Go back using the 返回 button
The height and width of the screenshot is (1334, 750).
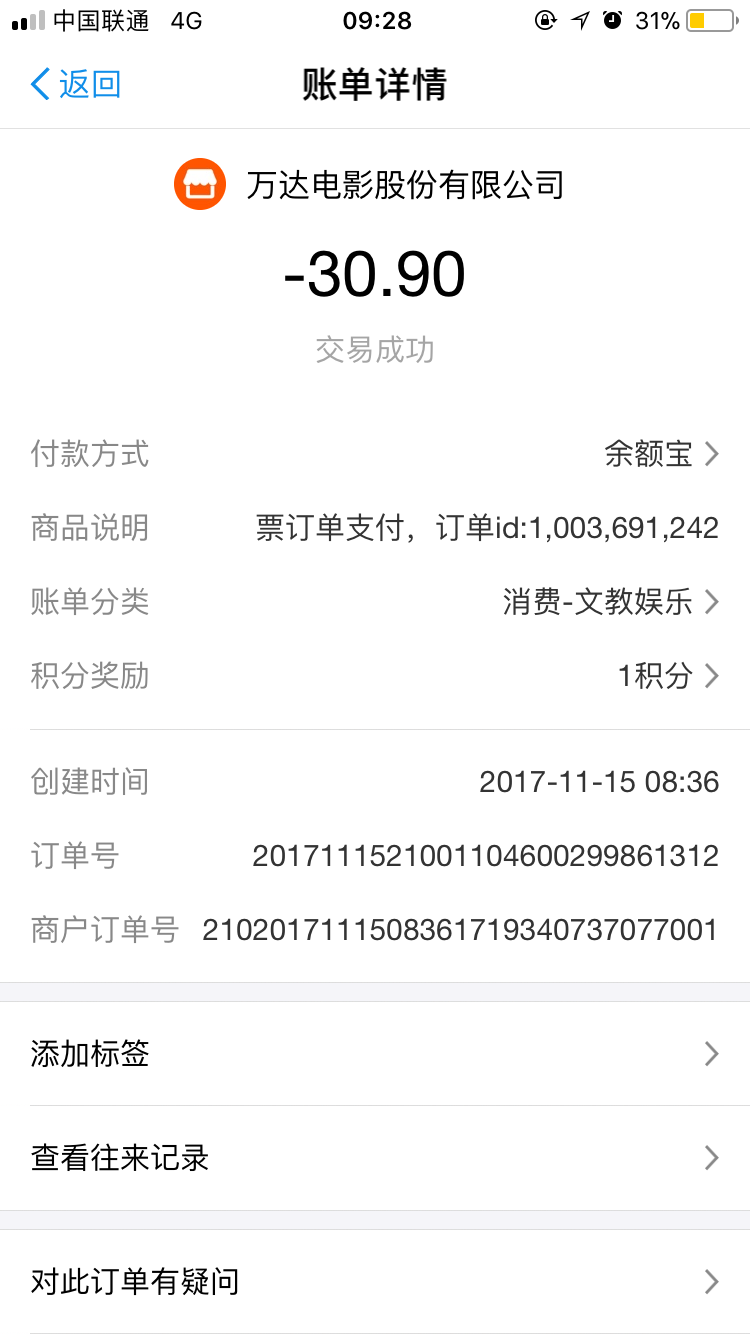[x=76, y=84]
